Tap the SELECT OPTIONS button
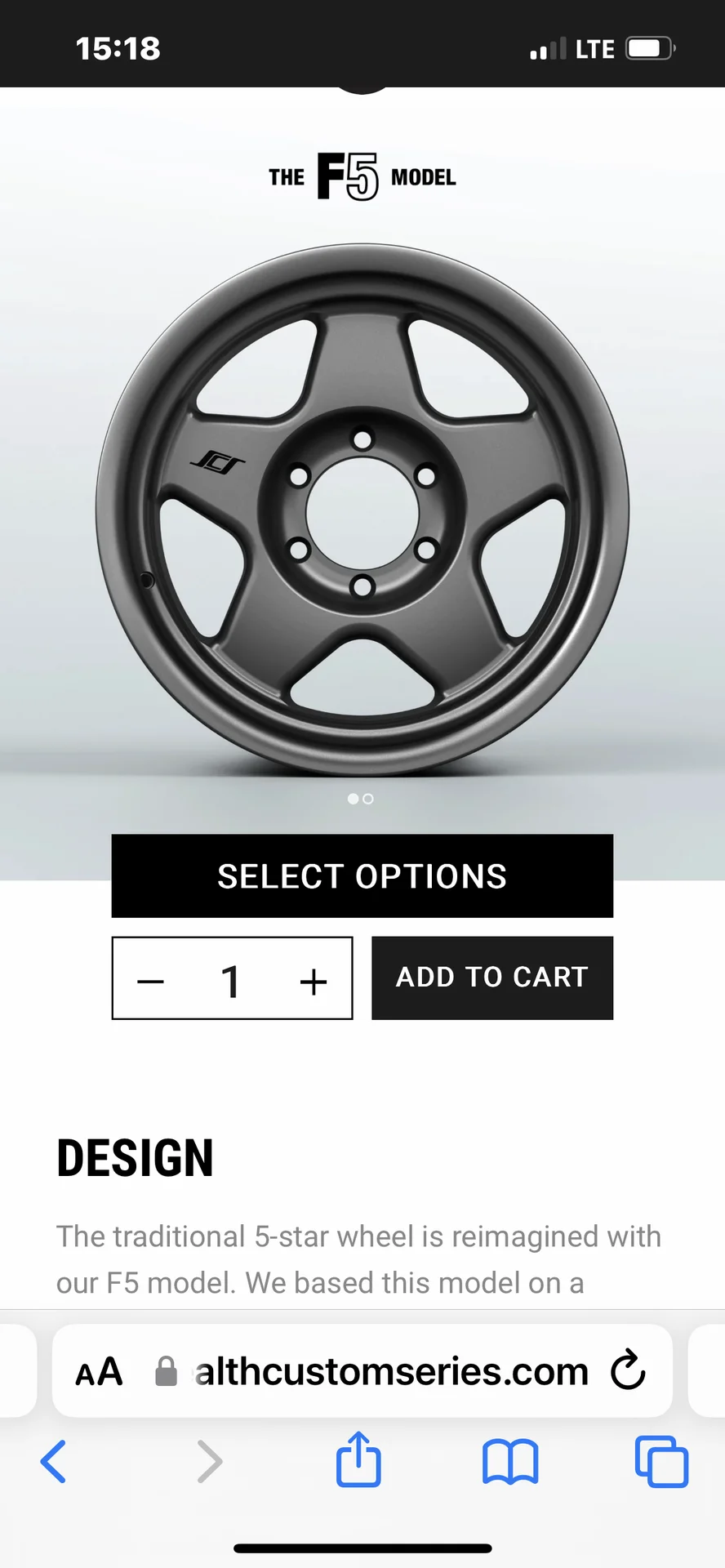 pyautogui.click(x=362, y=875)
